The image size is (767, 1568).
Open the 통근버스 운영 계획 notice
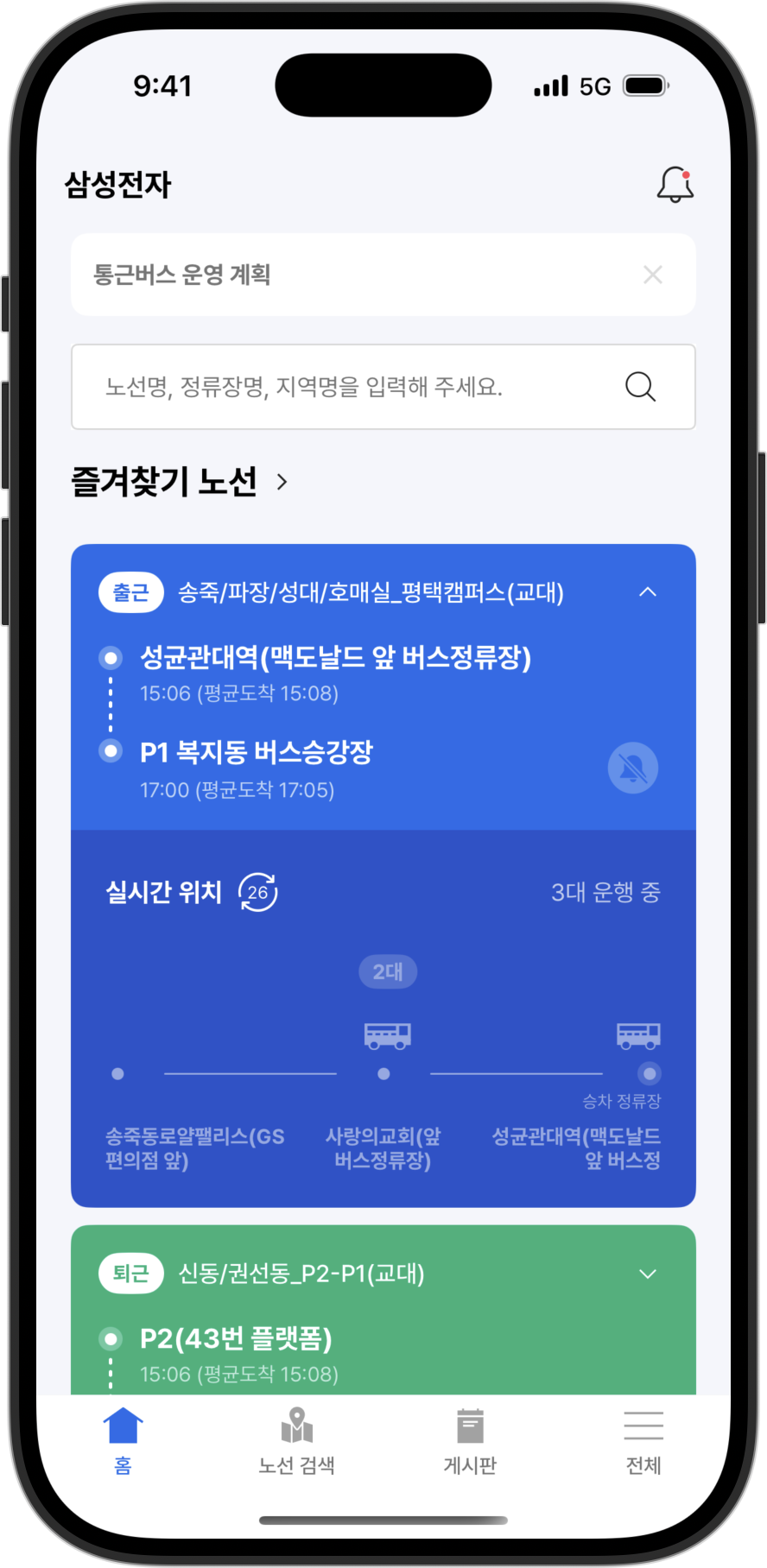click(x=345, y=275)
